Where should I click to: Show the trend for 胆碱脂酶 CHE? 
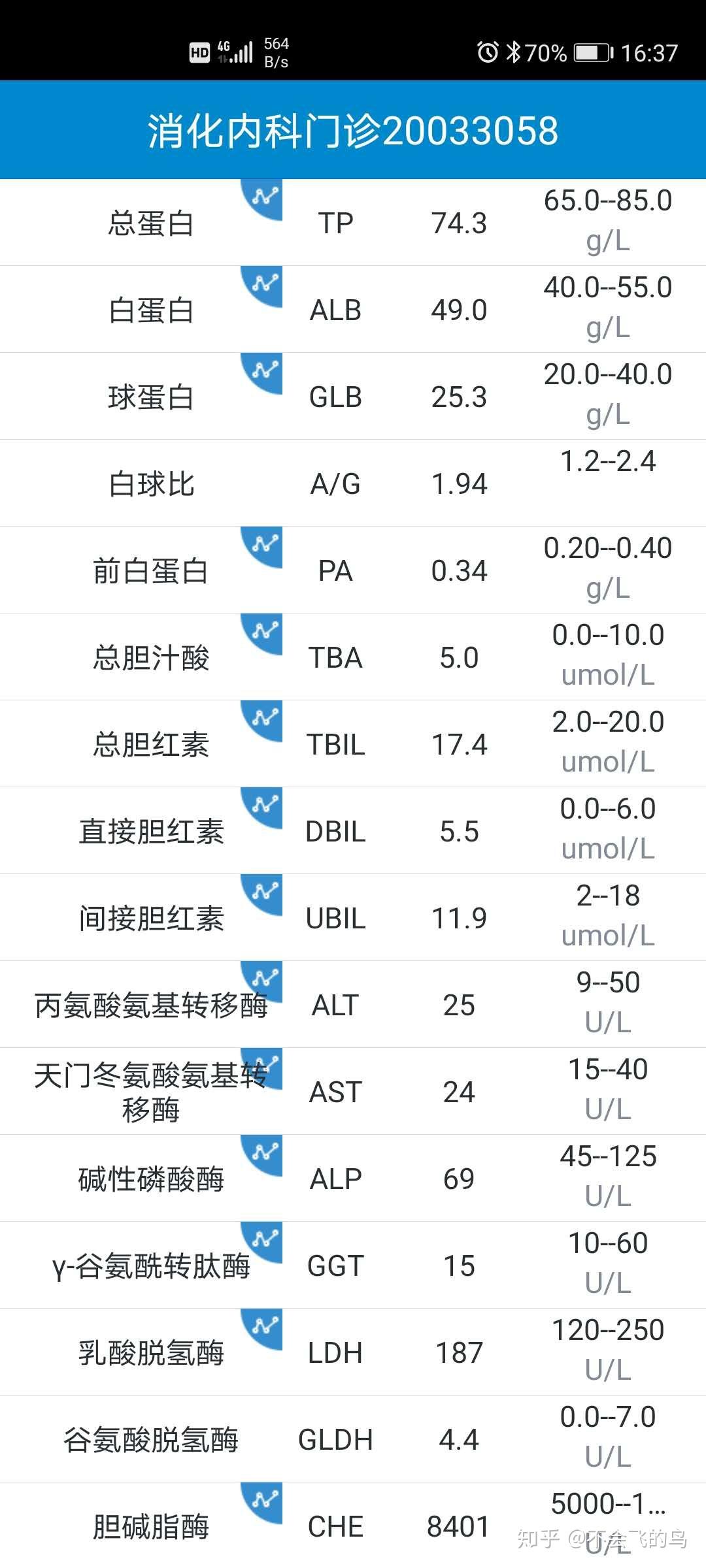(x=265, y=1499)
